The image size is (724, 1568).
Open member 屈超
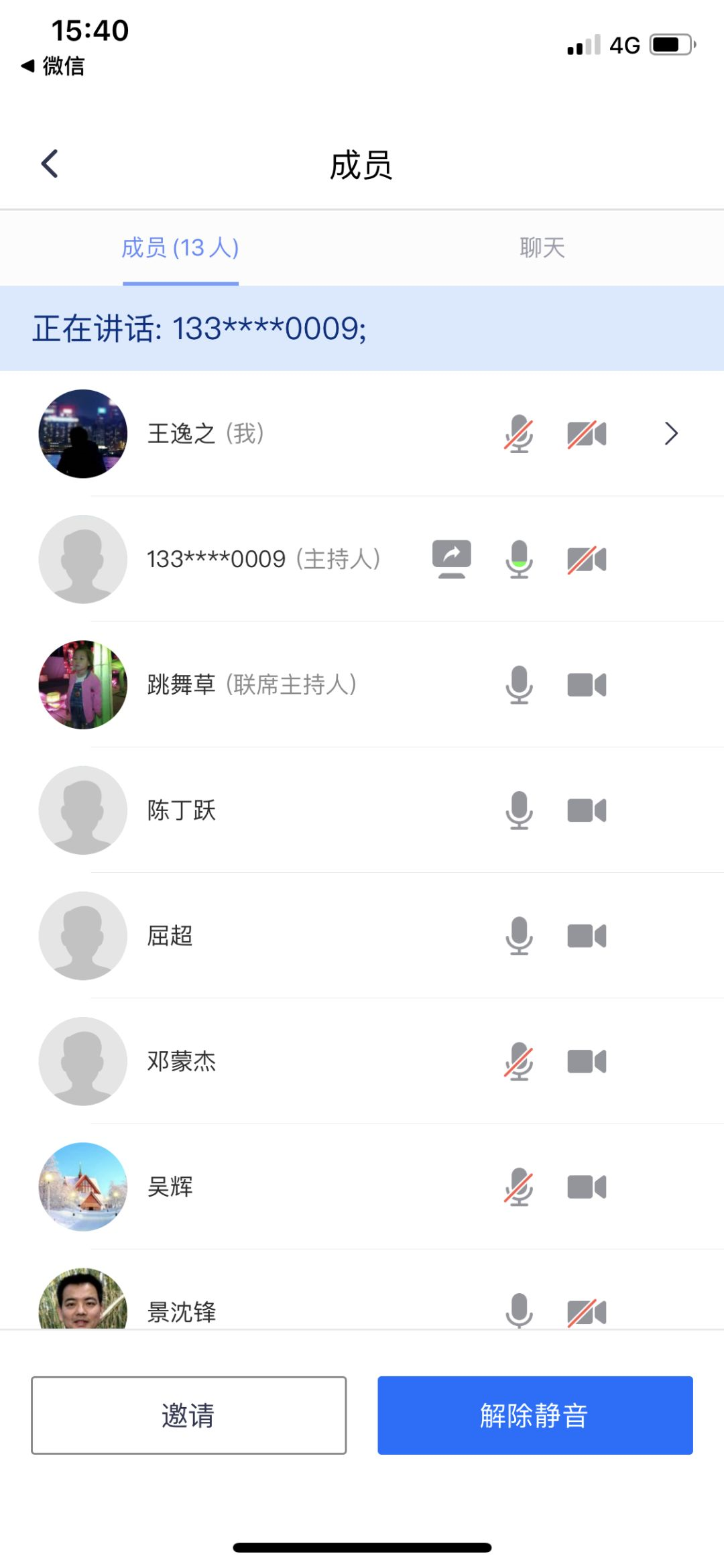pos(362,935)
